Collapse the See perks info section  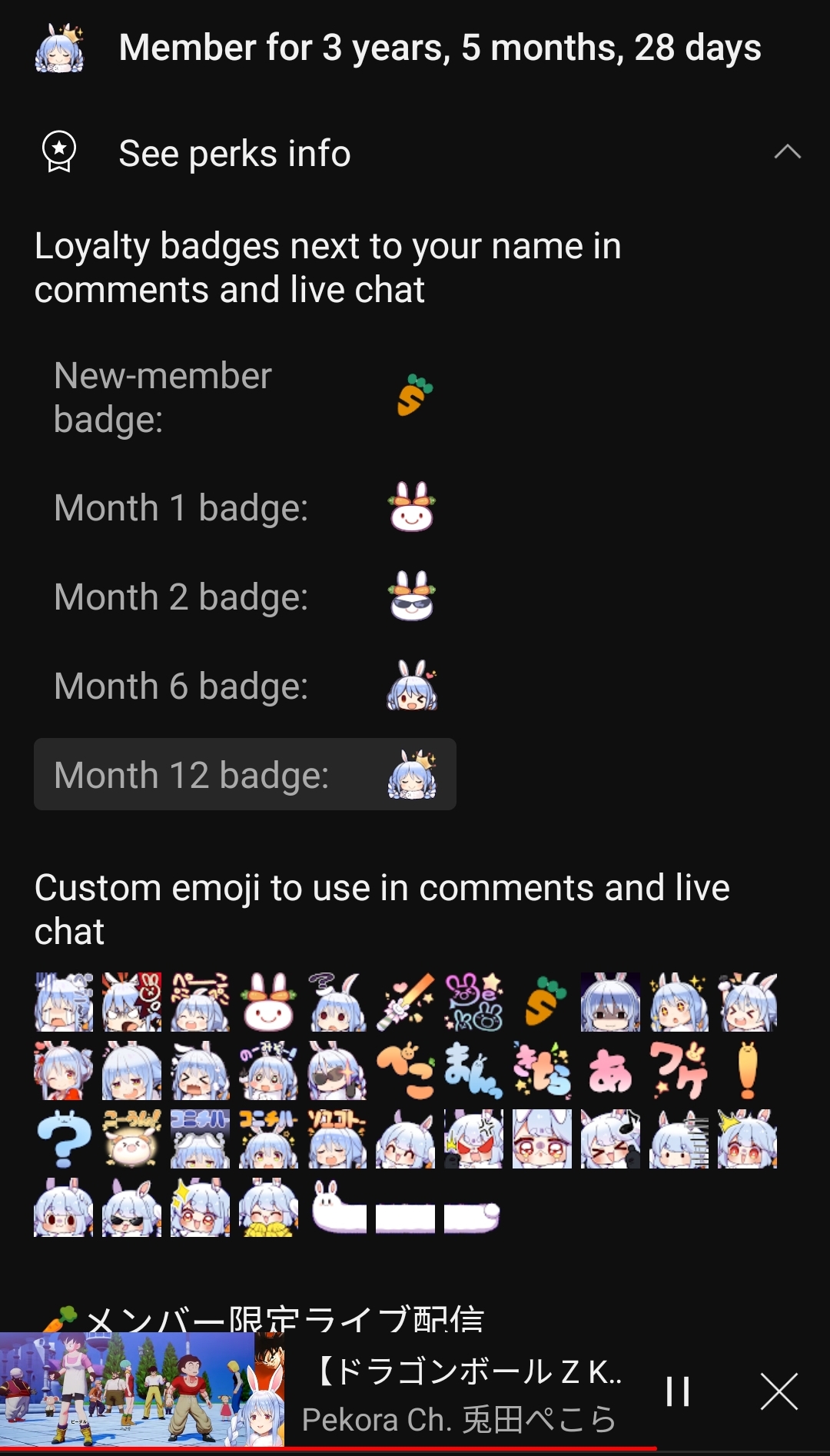coord(787,152)
